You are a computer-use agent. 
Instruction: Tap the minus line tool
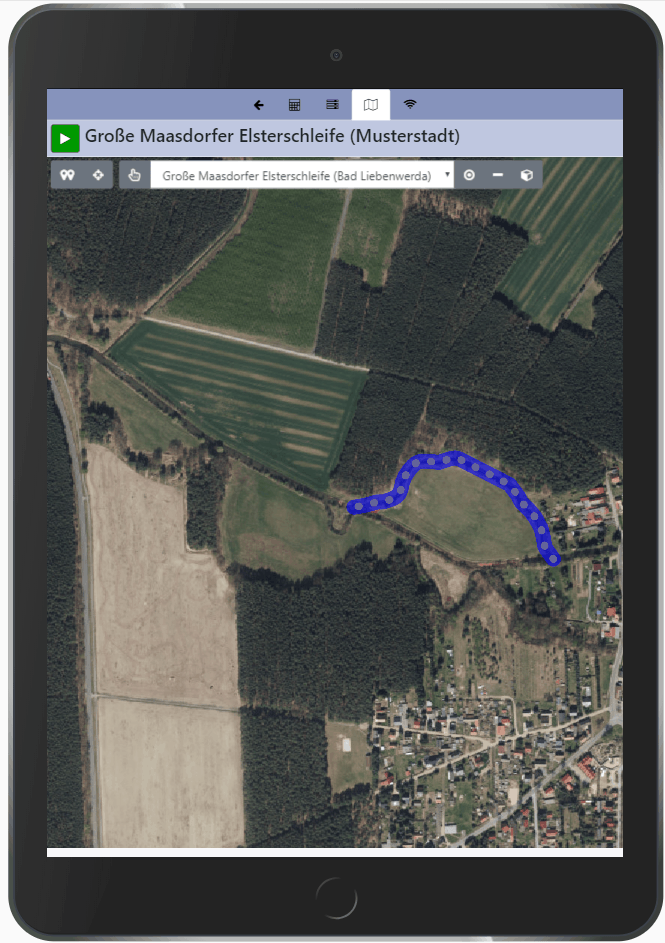click(x=497, y=175)
